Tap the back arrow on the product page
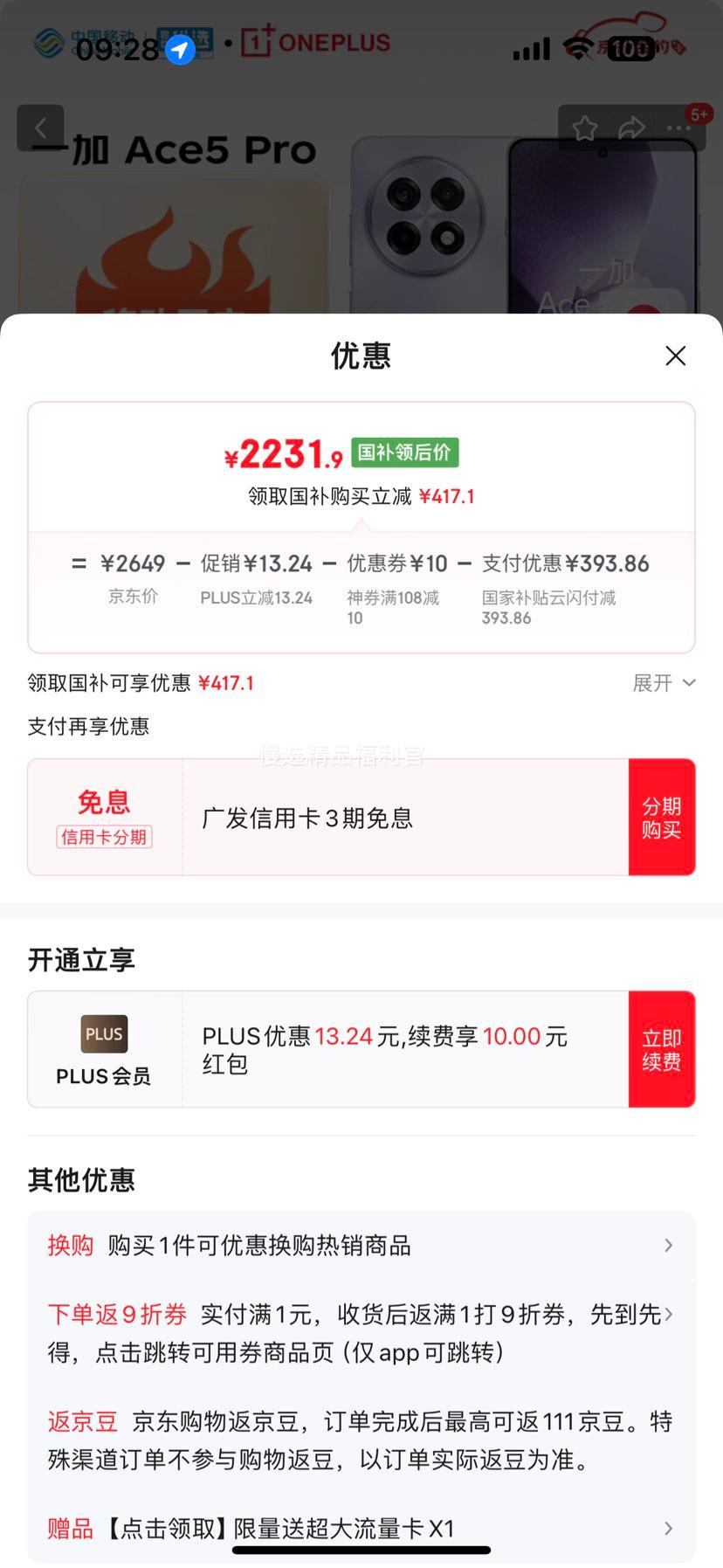The width and height of the screenshot is (723, 1568). click(x=42, y=128)
